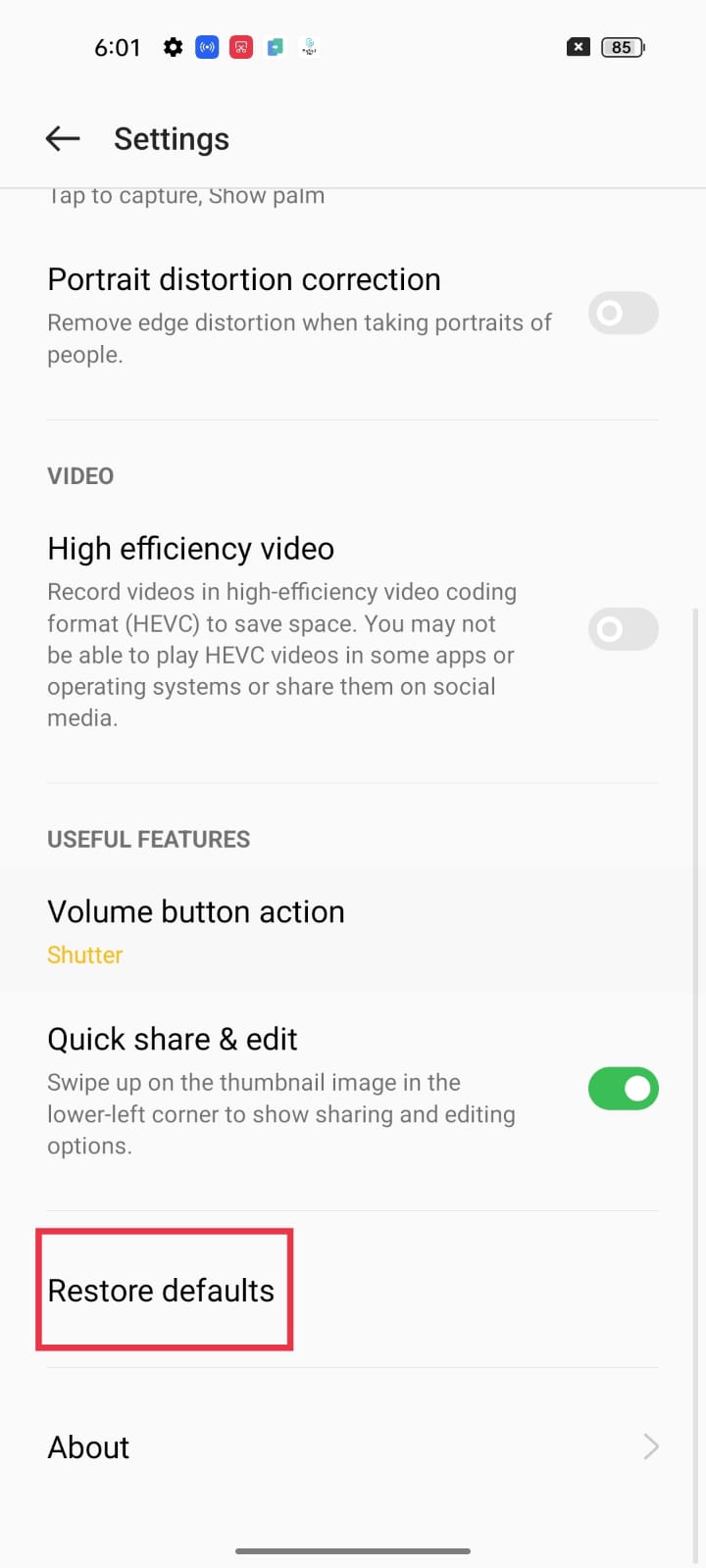Image resolution: width=706 pixels, height=1568 pixels.
Task: Enable Portrait distortion correction
Action: click(623, 313)
